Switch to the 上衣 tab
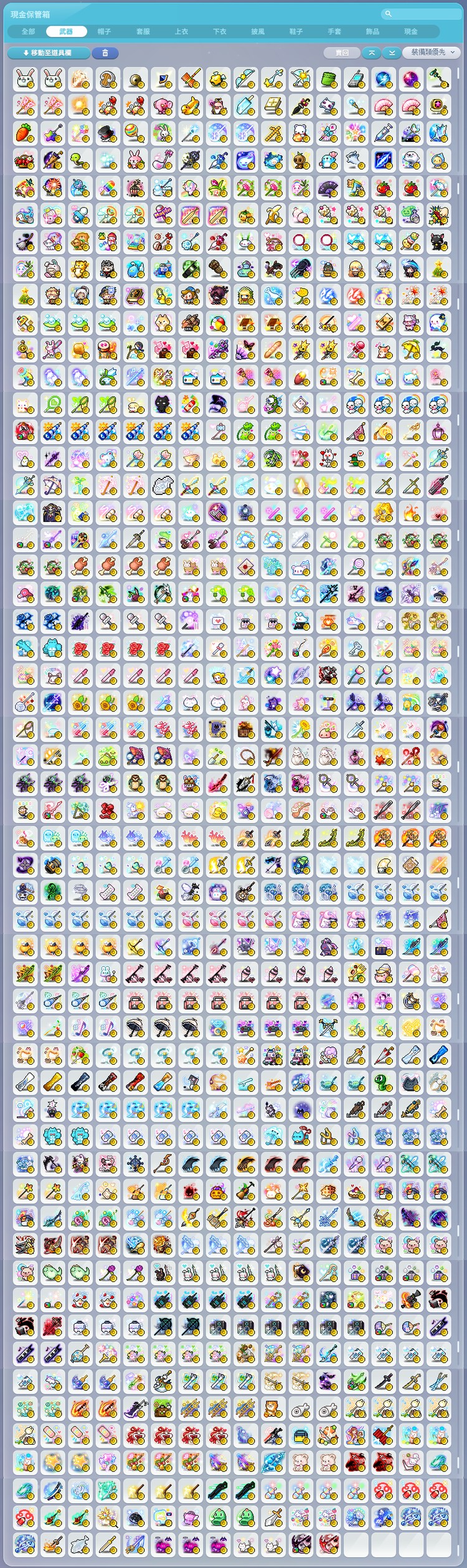Screen dimensions: 467x1568 click(181, 31)
